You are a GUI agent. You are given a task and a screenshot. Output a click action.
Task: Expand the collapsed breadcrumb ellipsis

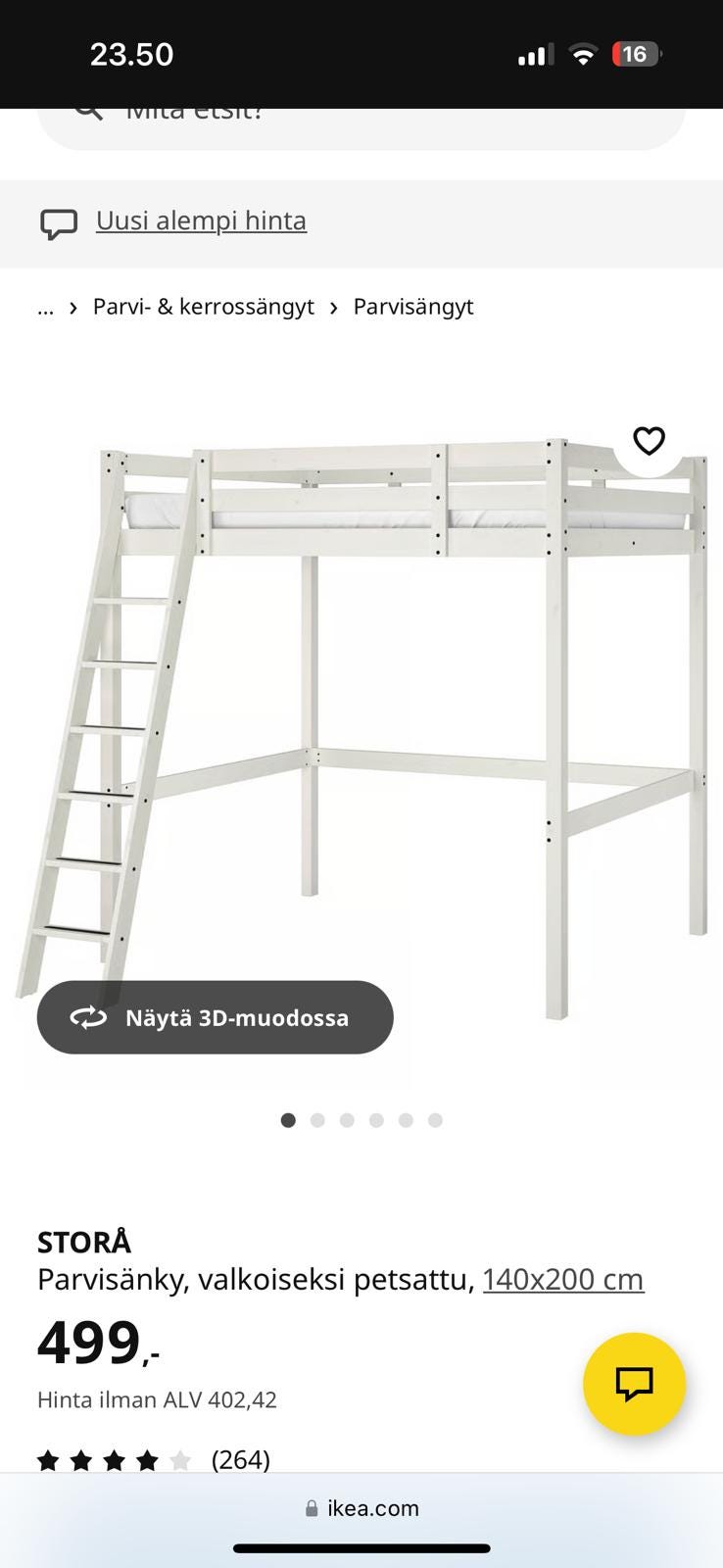(x=45, y=307)
